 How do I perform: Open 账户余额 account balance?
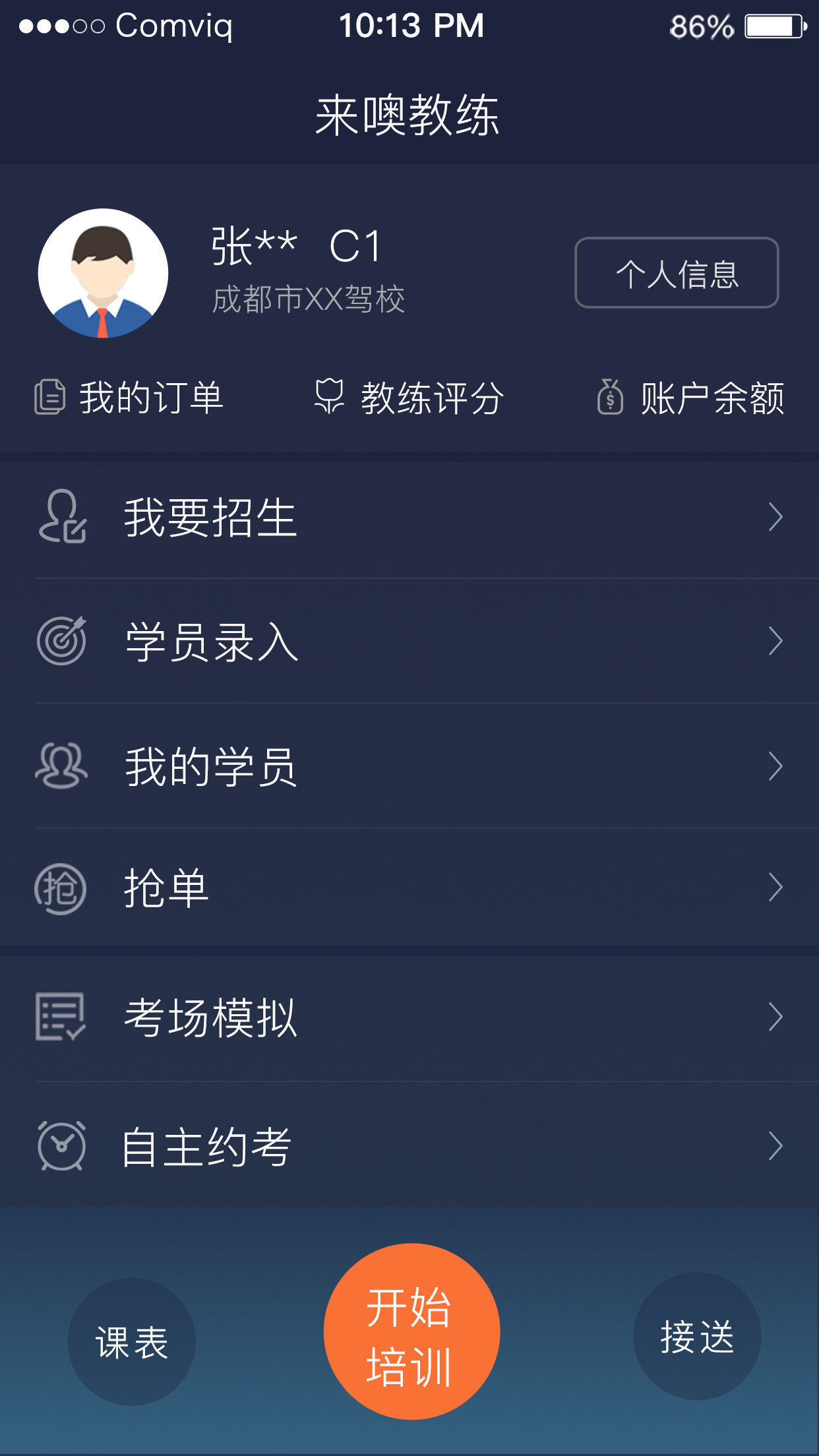point(690,398)
